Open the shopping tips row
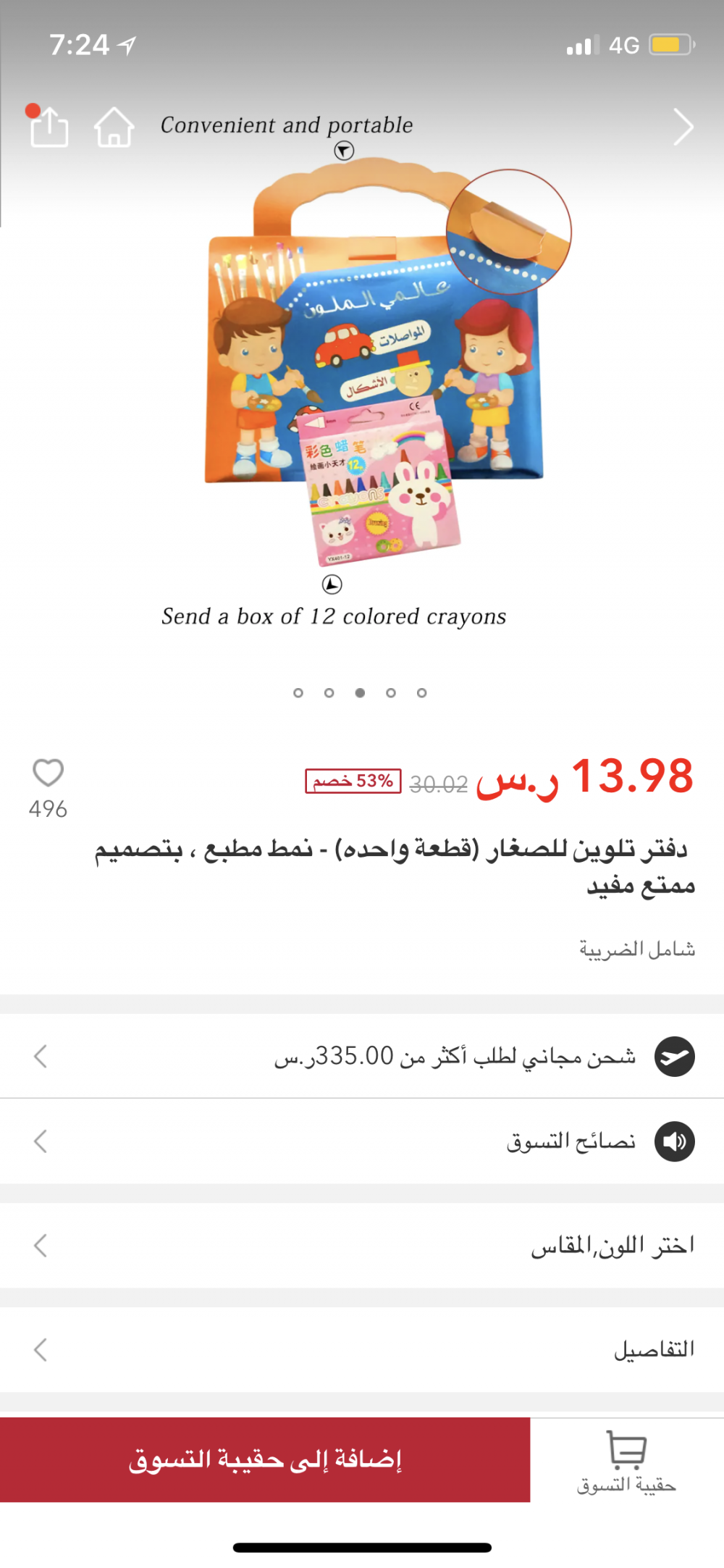The height and width of the screenshot is (1568, 724). (362, 1141)
